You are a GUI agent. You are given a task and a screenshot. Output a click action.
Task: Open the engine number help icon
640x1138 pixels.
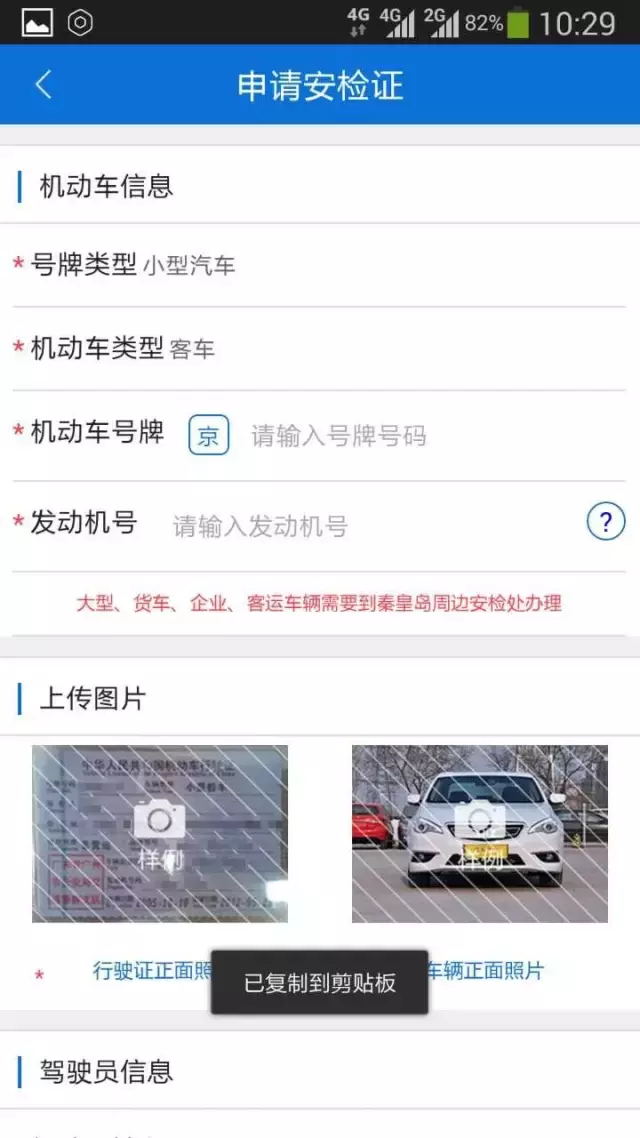[x=605, y=521]
